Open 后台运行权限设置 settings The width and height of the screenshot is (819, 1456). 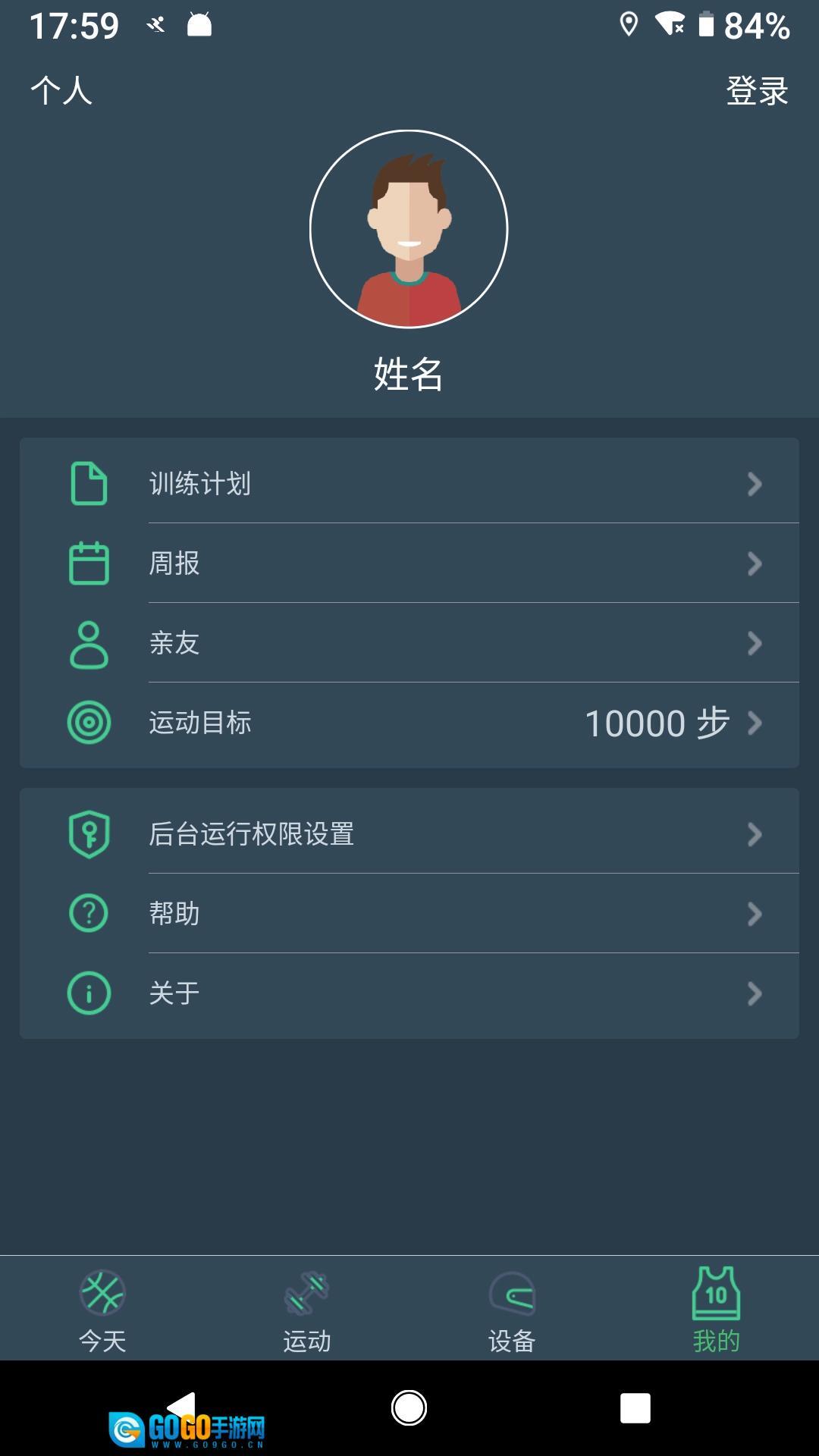tap(409, 834)
